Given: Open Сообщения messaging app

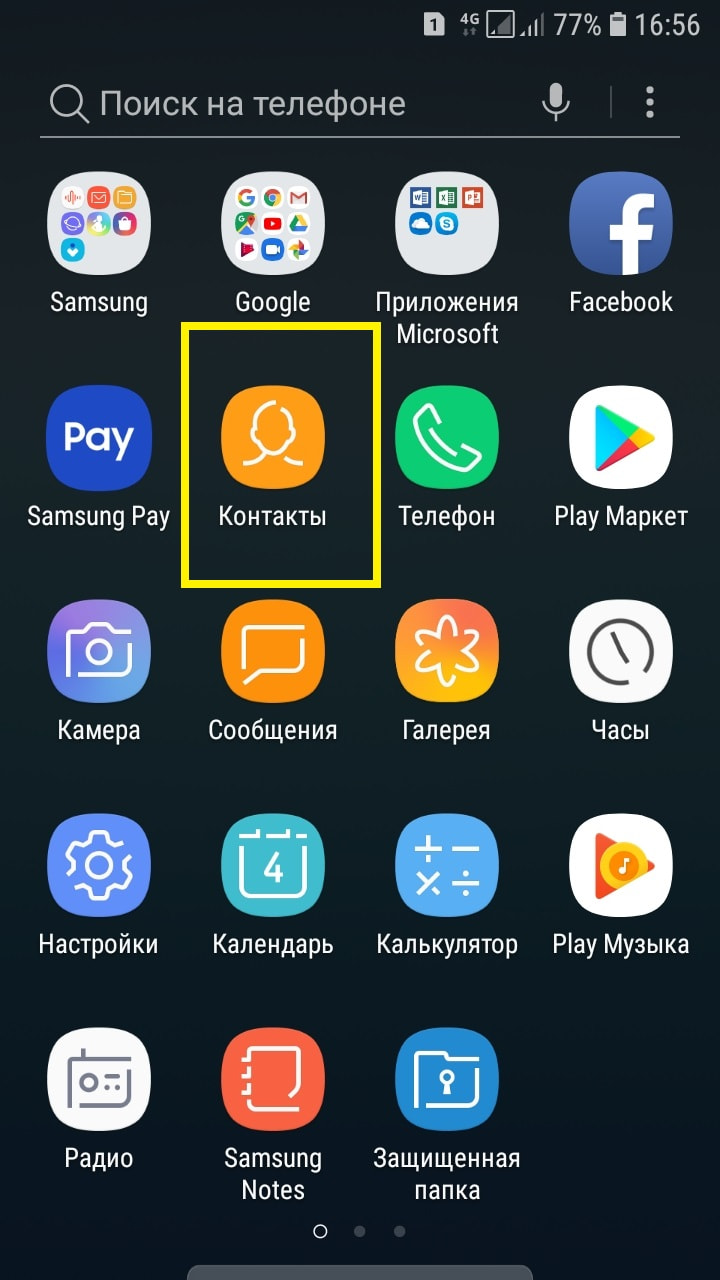Looking at the screenshot, I should [273, 651].
